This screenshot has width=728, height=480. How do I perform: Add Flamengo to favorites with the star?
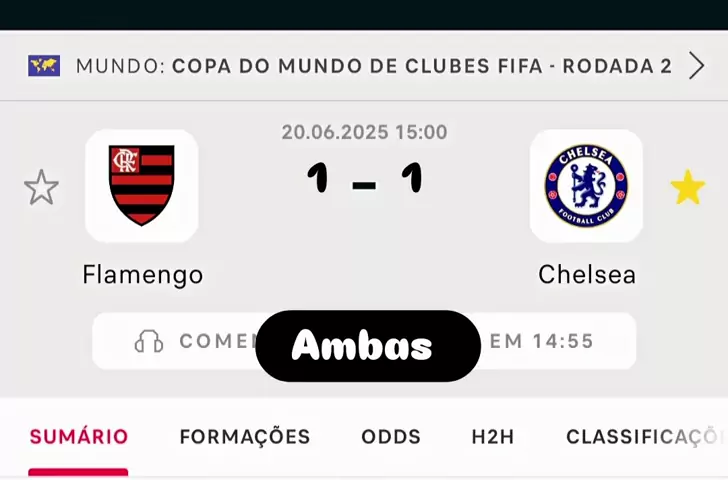click(41, 187)
